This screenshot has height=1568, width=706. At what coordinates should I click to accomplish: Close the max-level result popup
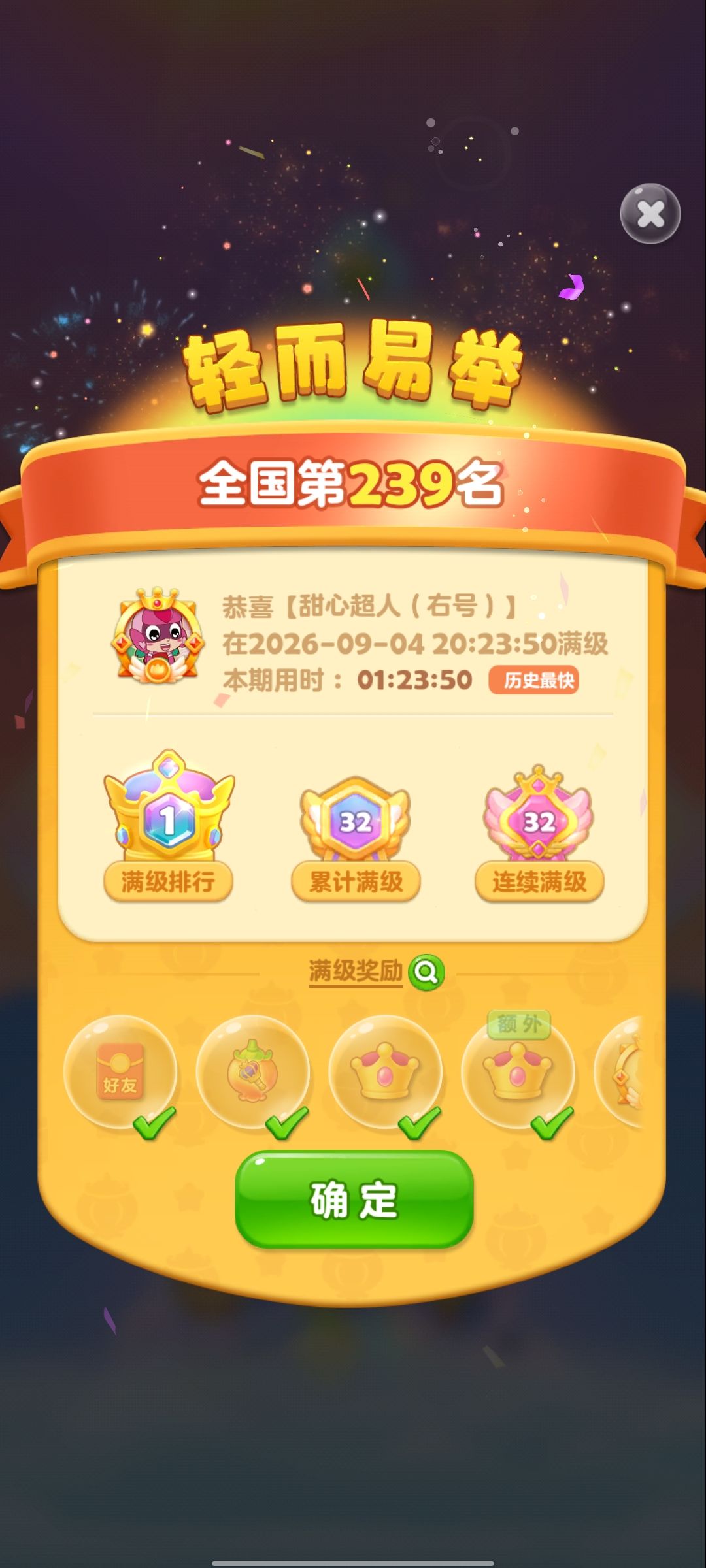coord(650,214)
